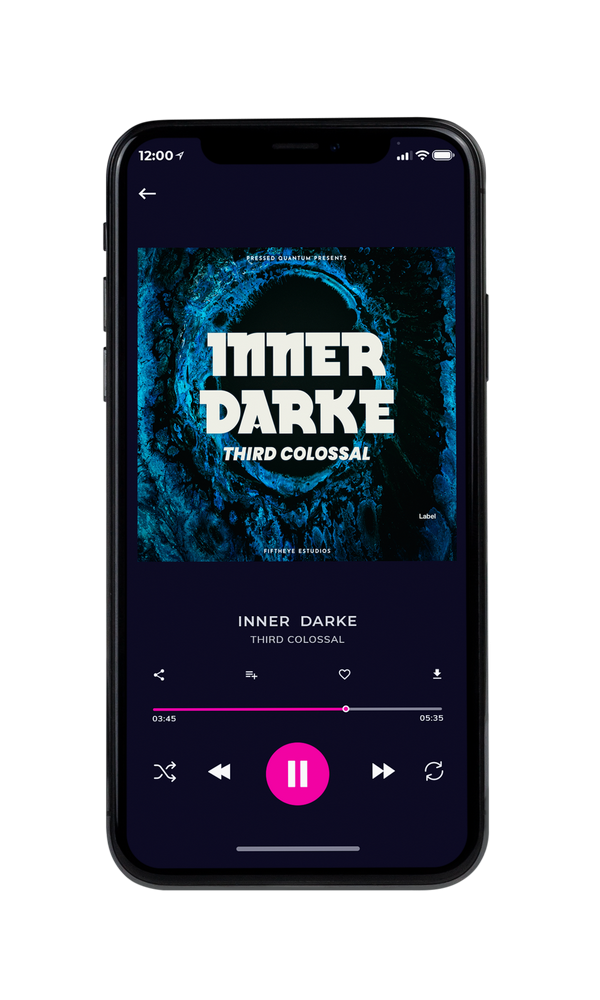Pause playback with the pink button
The image size is (600, 1000).
pyautogui.click(x=297, y=774)
